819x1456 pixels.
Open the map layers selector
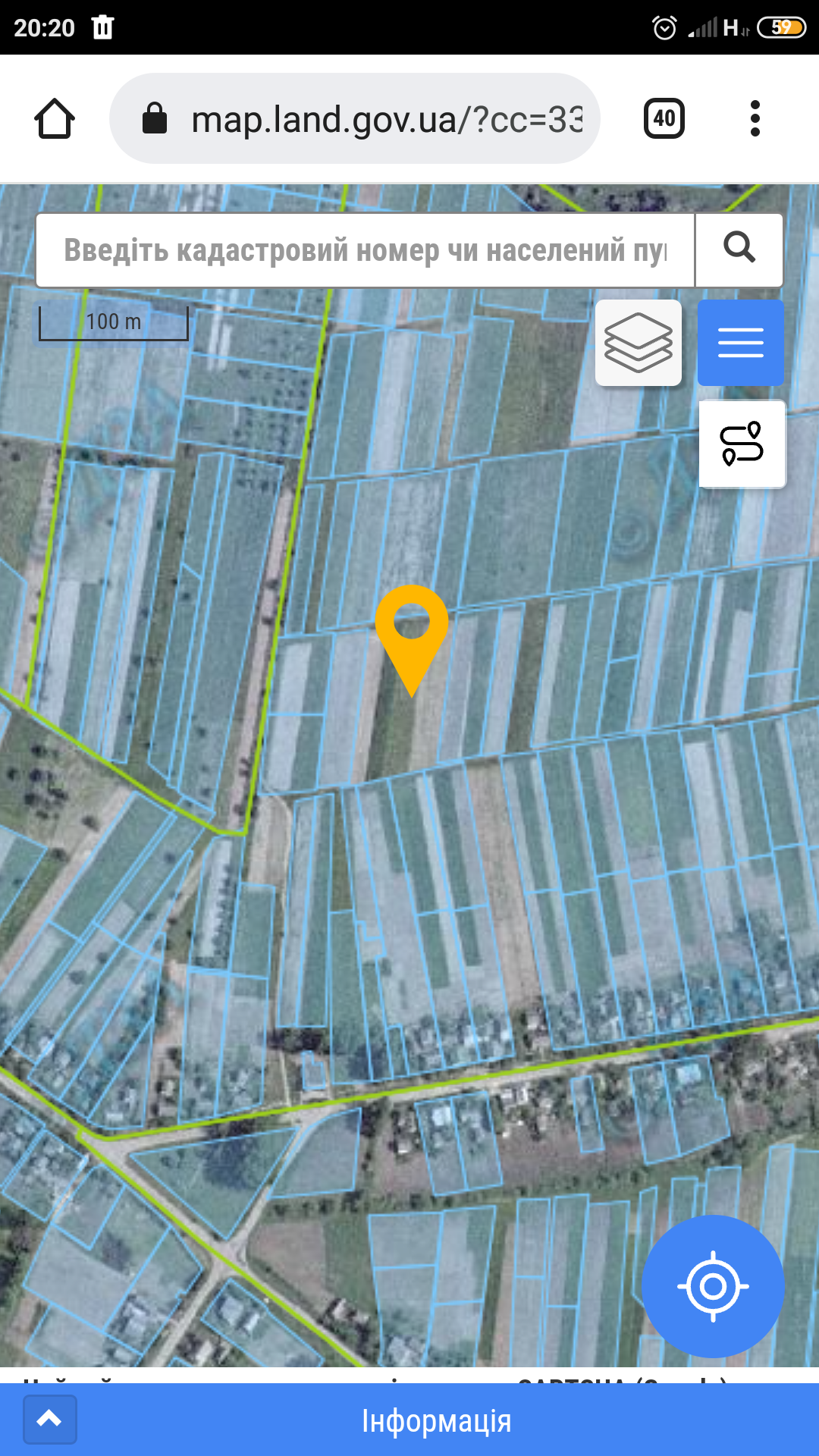639,343
